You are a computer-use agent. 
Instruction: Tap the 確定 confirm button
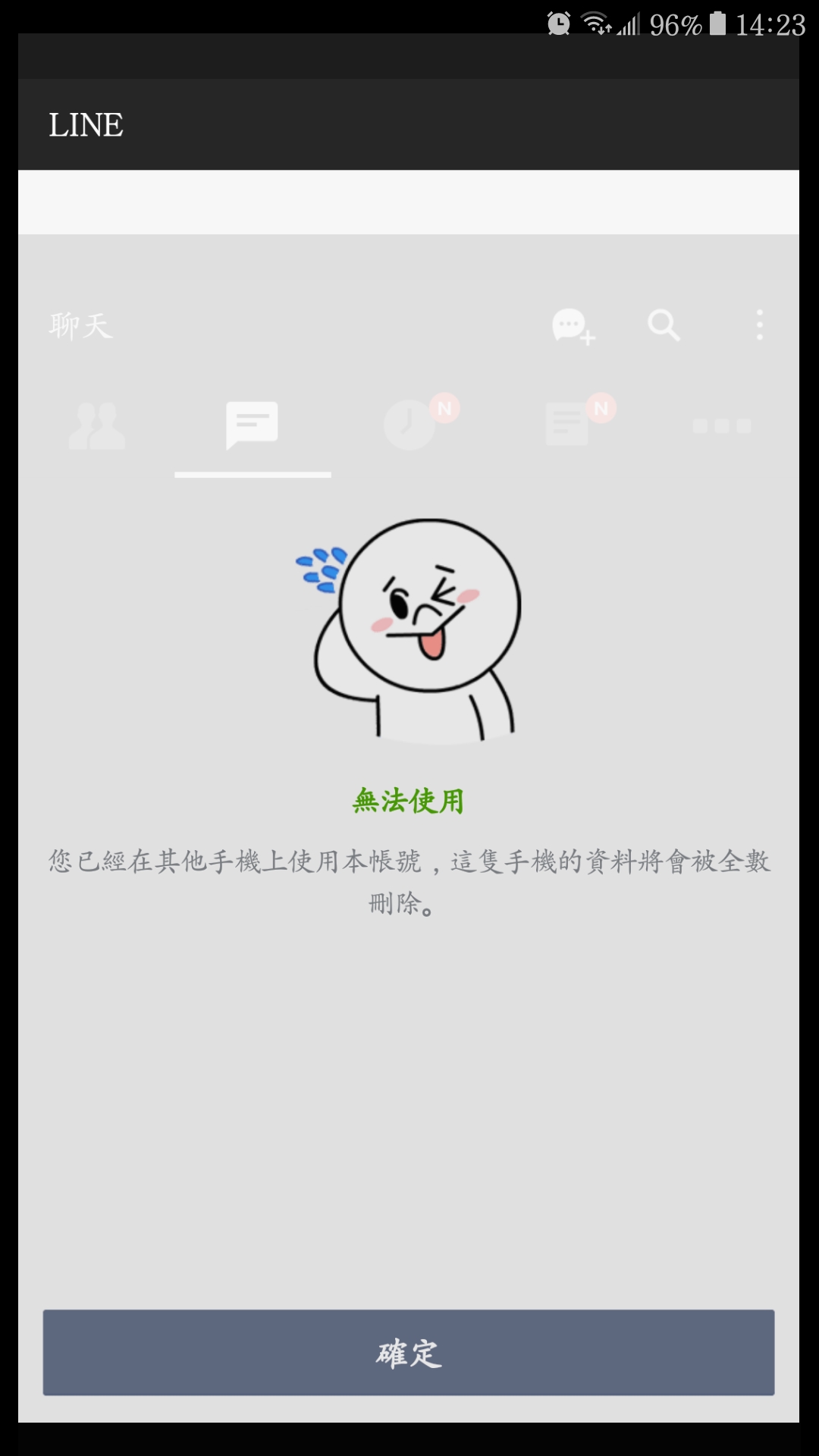pyautogui.click(x=409, y=1352)
